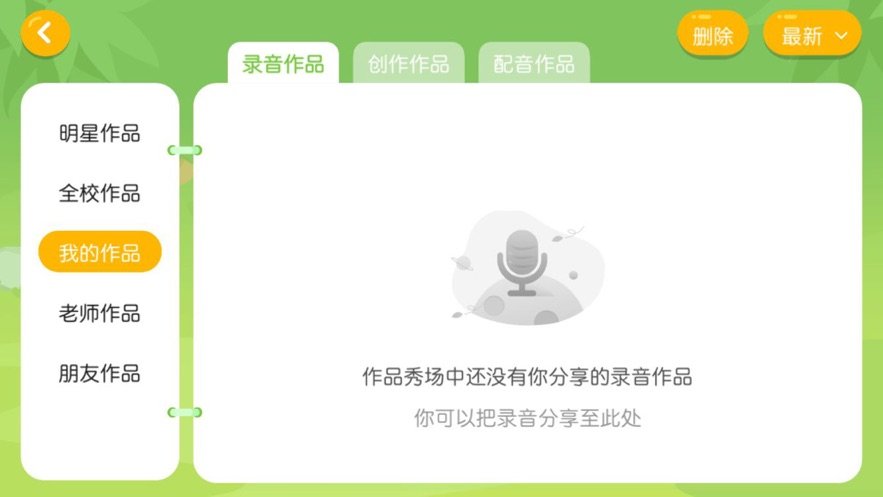The image size is (883, 497).
Task: View 老师作品 in the sidebar
Action: (99, 313)
